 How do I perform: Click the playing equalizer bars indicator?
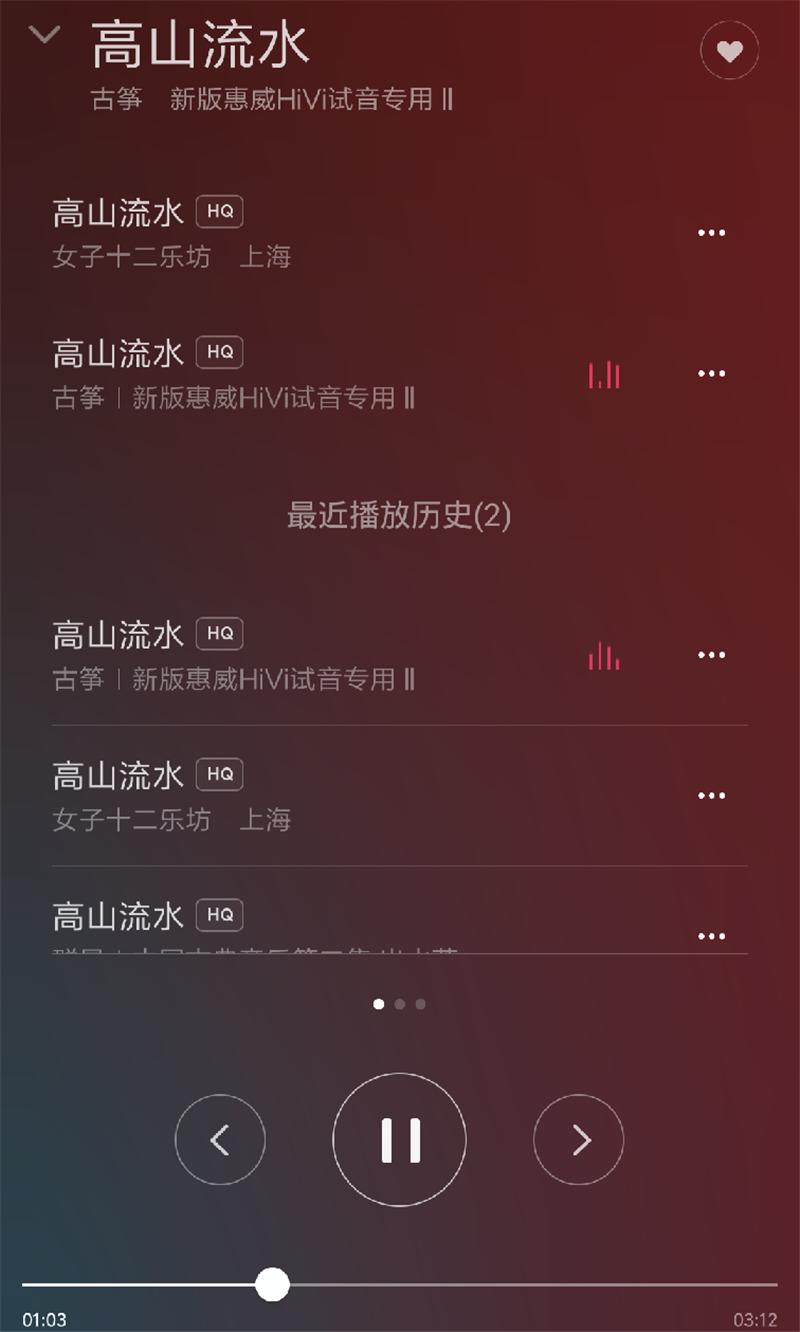[603, 373]
